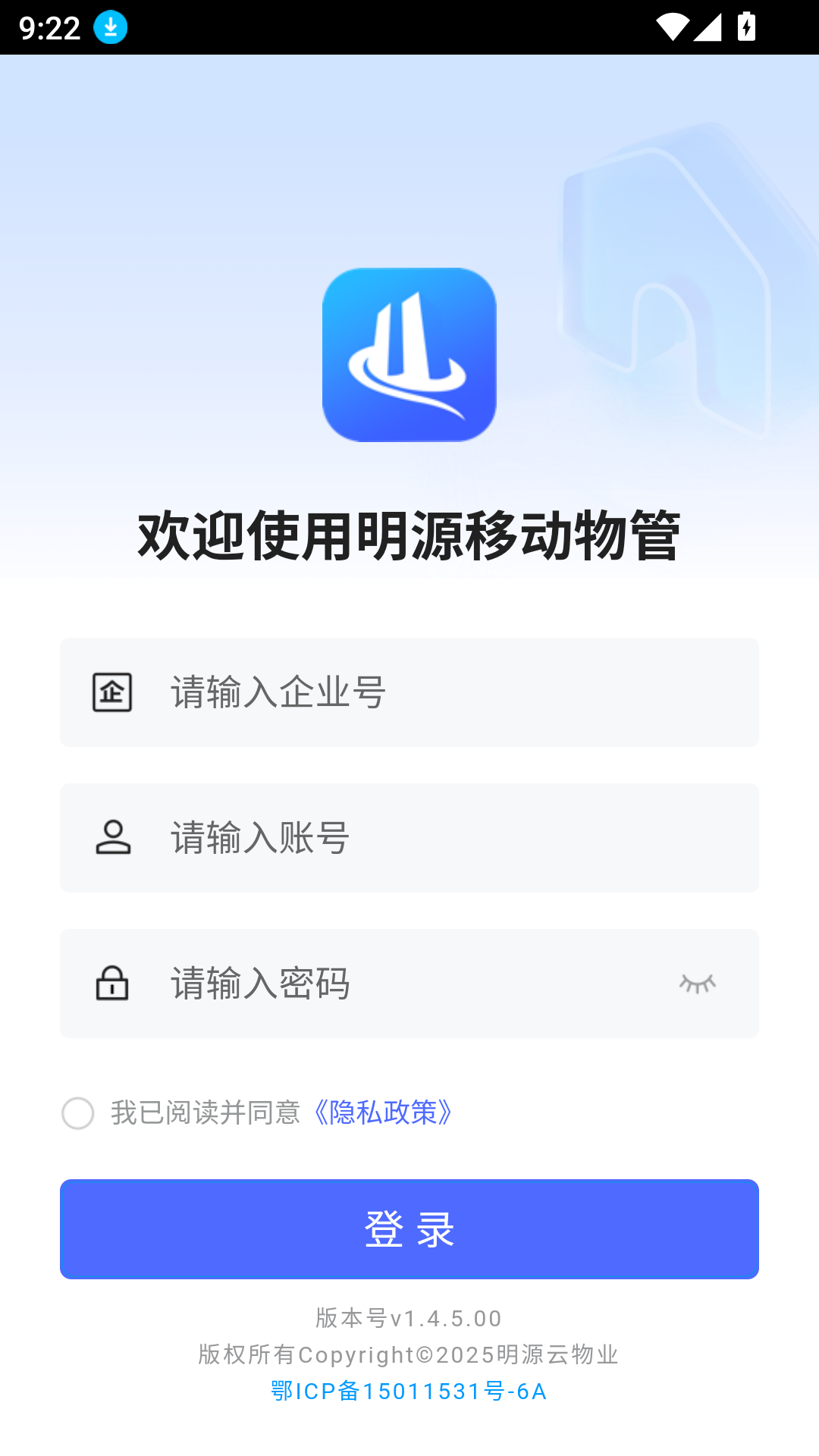Open the 《隐私政策》 privacy policy link

pyautogui.click(x=383, y=1112)
